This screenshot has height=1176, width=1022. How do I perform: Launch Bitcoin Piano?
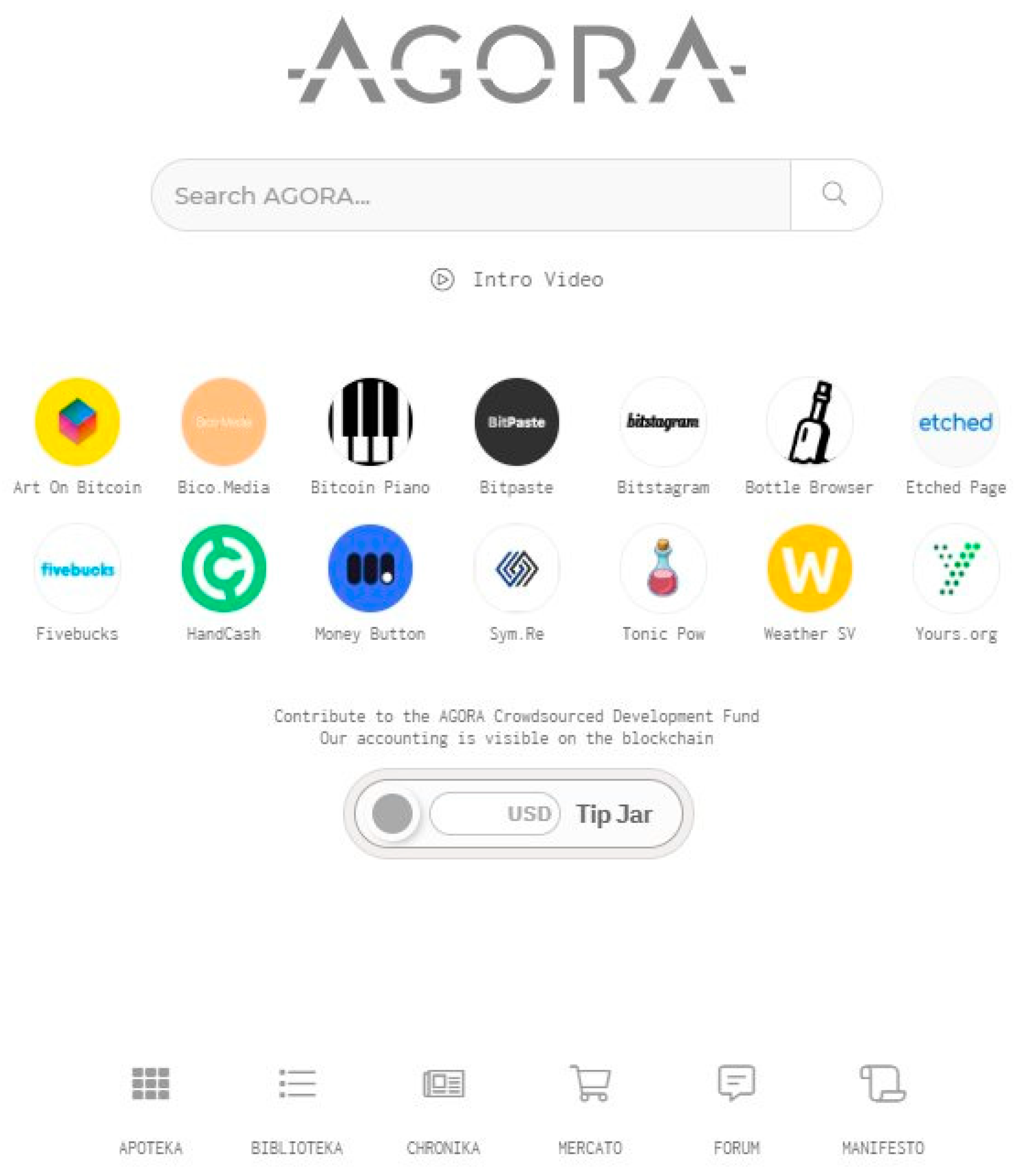[370, 422]
